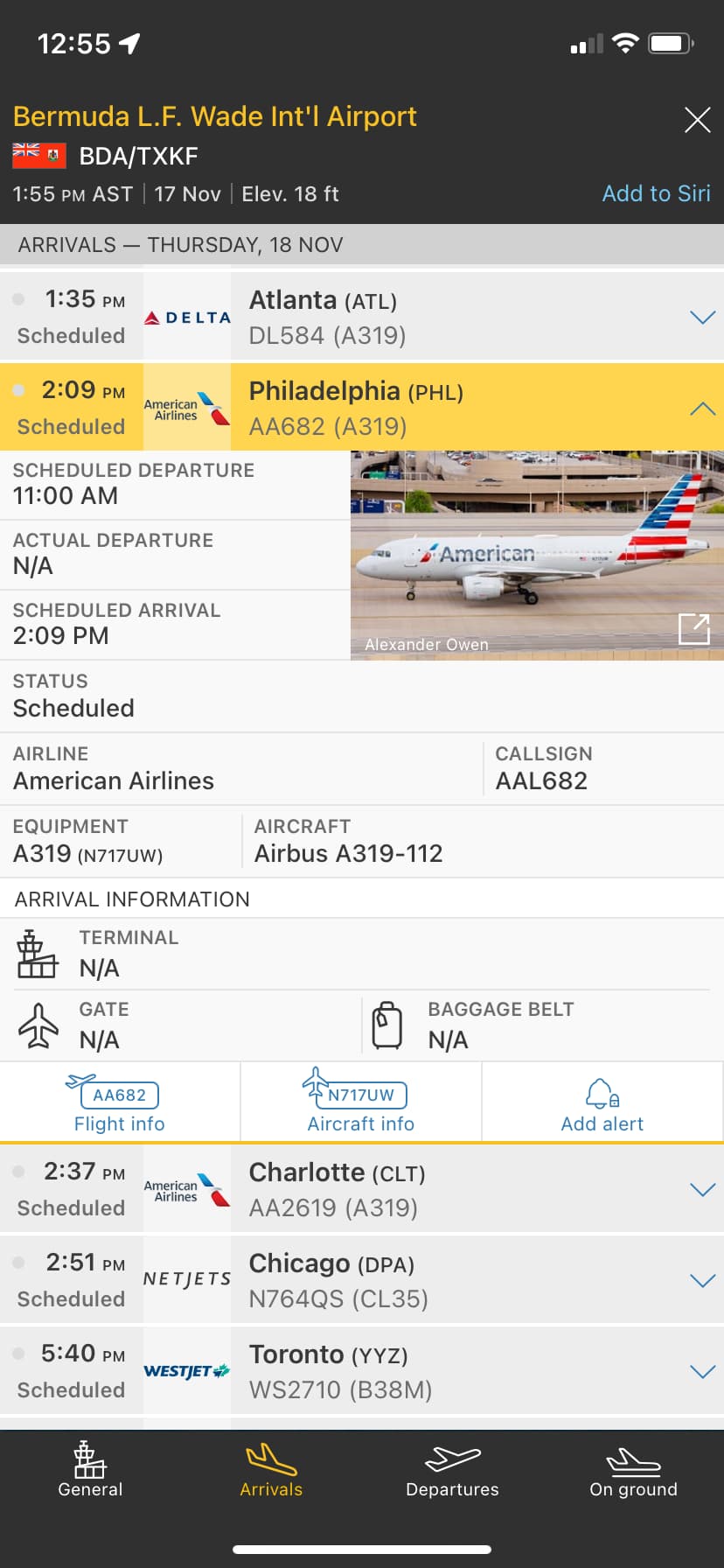Expand the Chicago N764QS NetJets row
The height and width of the screenshot is (1568, 724).
click(x=702, y=1280)
